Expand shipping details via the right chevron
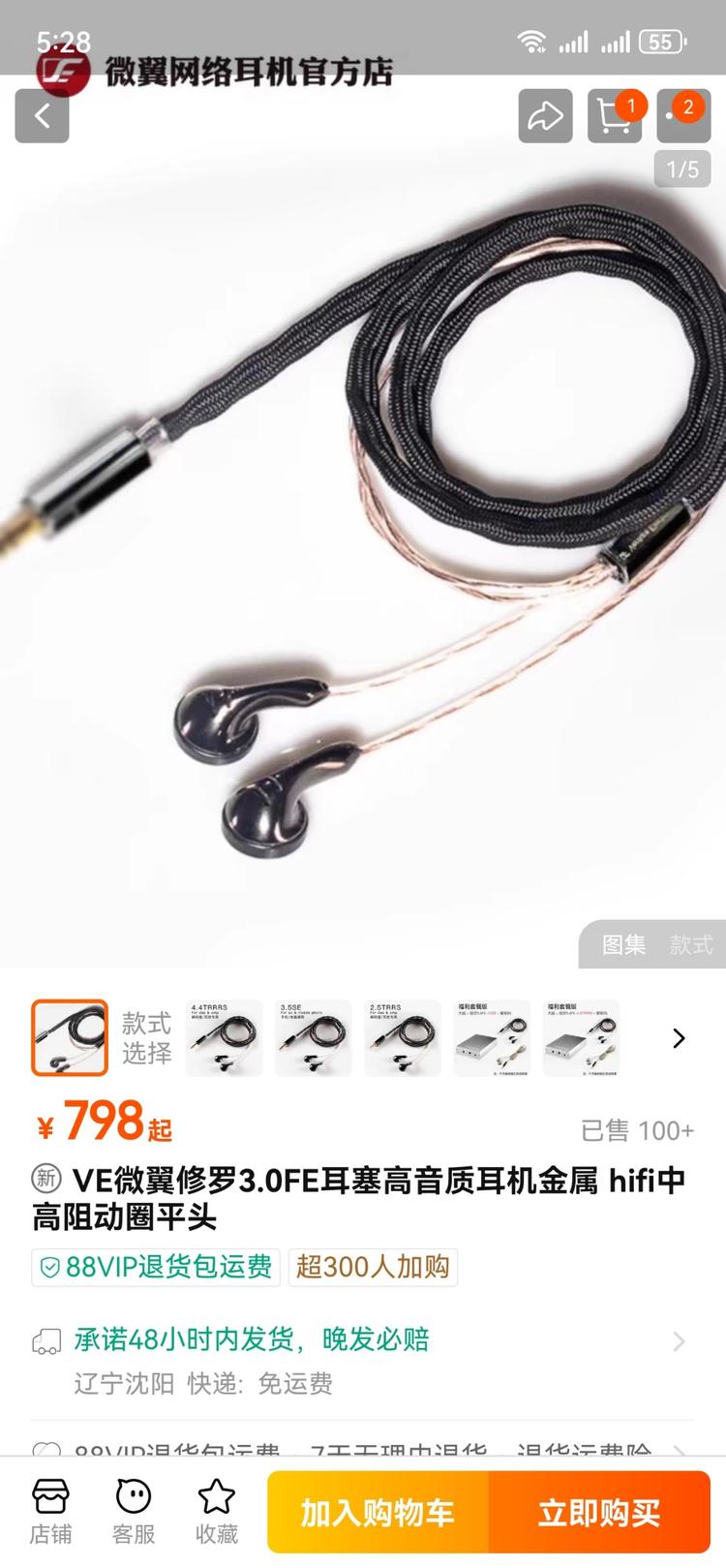The width and height of the screenshot is (726, 1568). pyautogui.click(x=678, y=1341)
